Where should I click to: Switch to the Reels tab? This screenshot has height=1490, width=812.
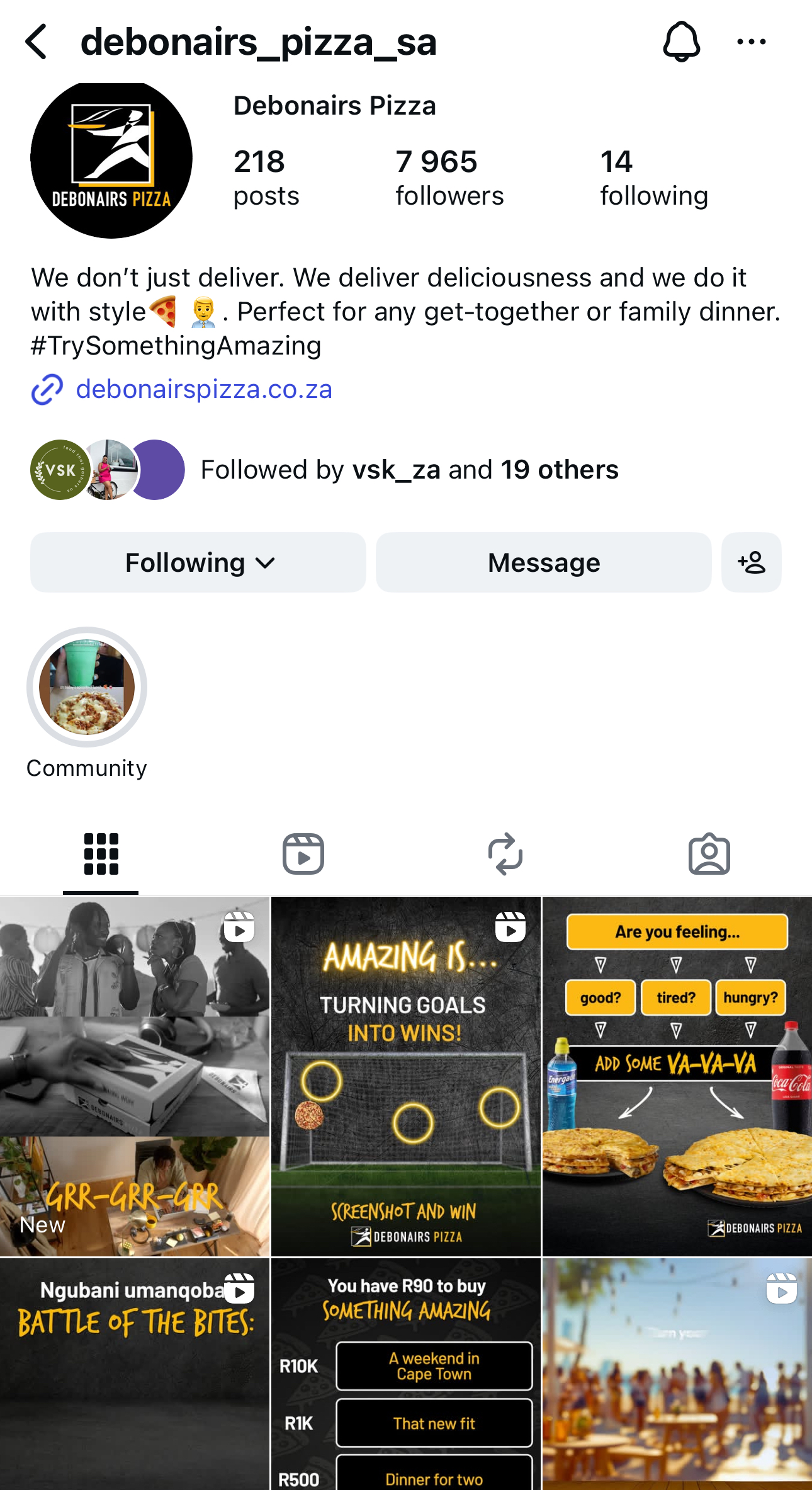[x=303, y=854]
